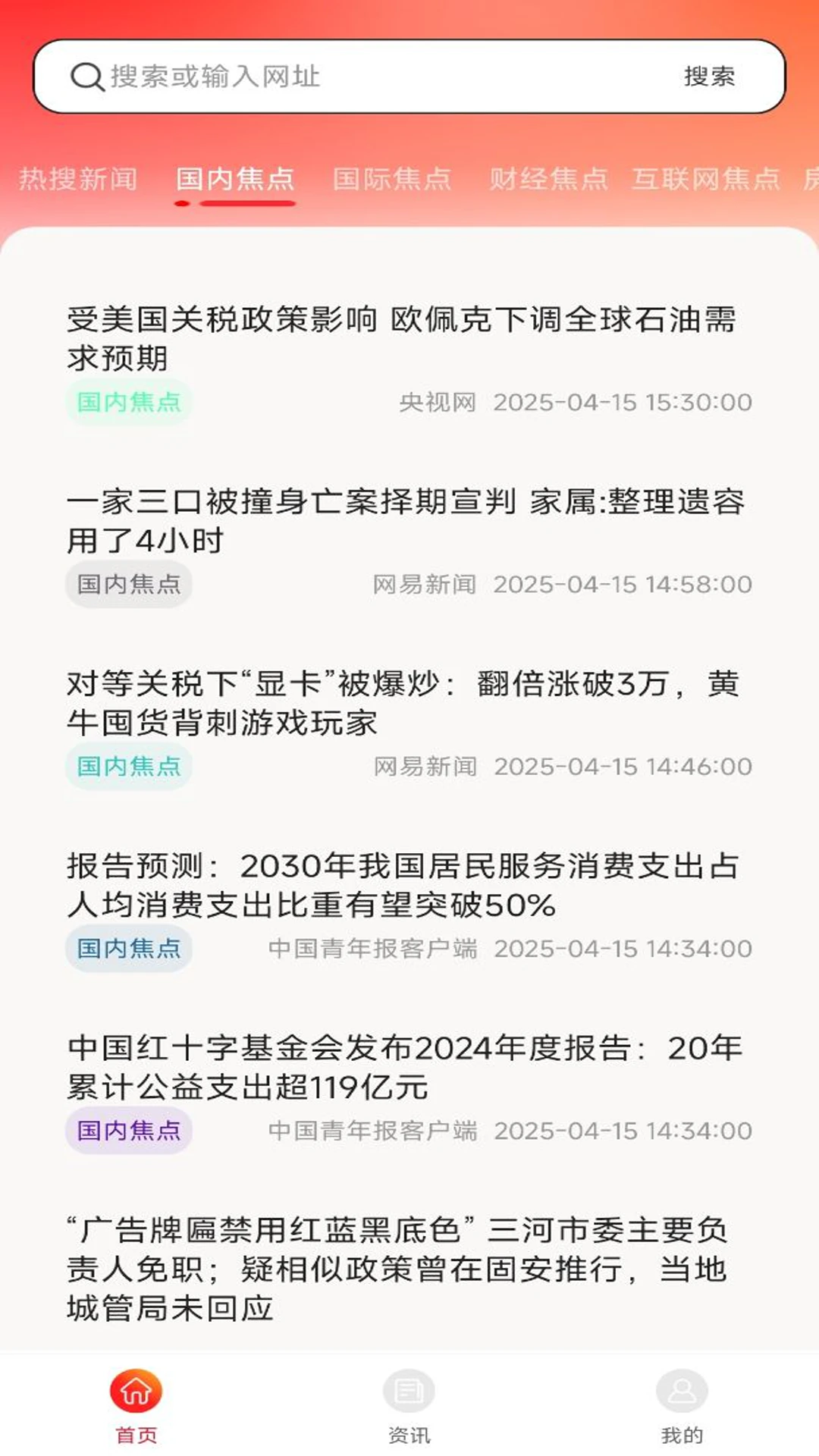Screen dimensions: 819x1456
Task: Switch to the 国际焦点 tab
Action: (x=392, y=179)
